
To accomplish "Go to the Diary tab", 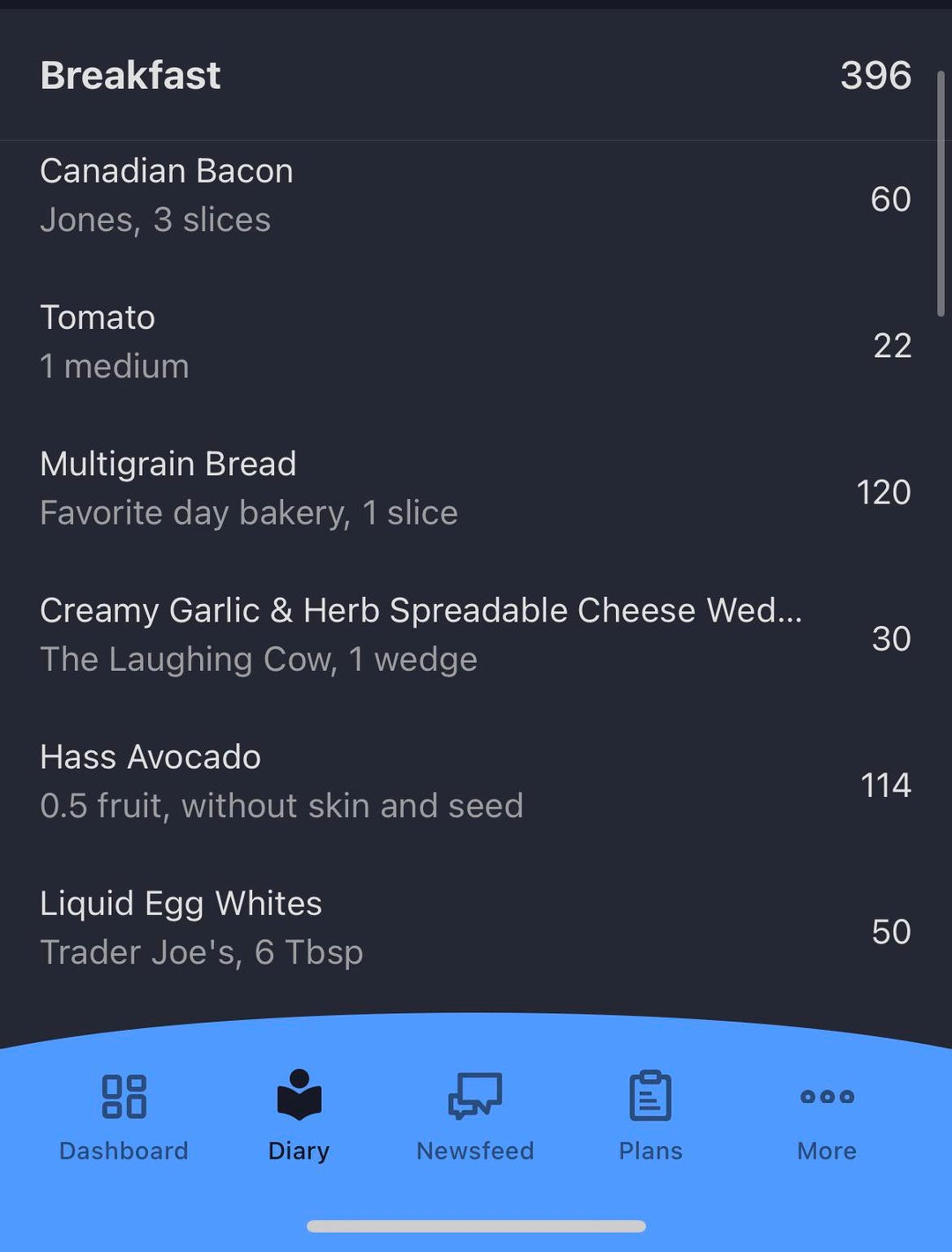I will [299, 1114].
